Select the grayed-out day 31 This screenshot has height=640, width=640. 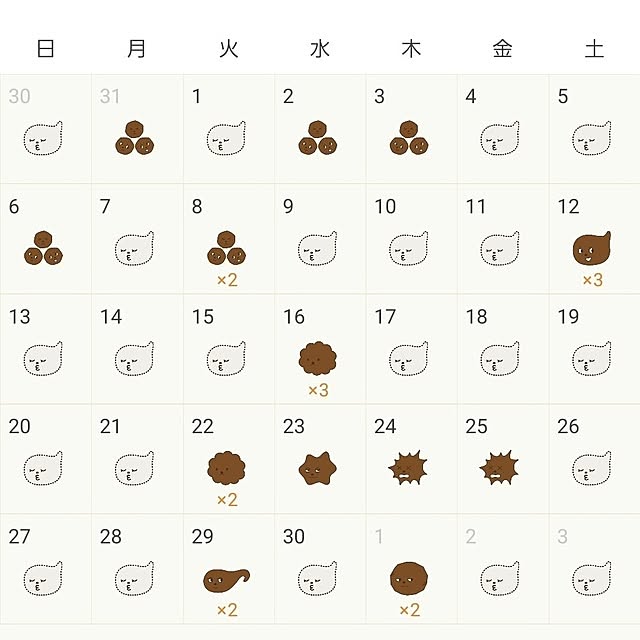tap(135, 130)
